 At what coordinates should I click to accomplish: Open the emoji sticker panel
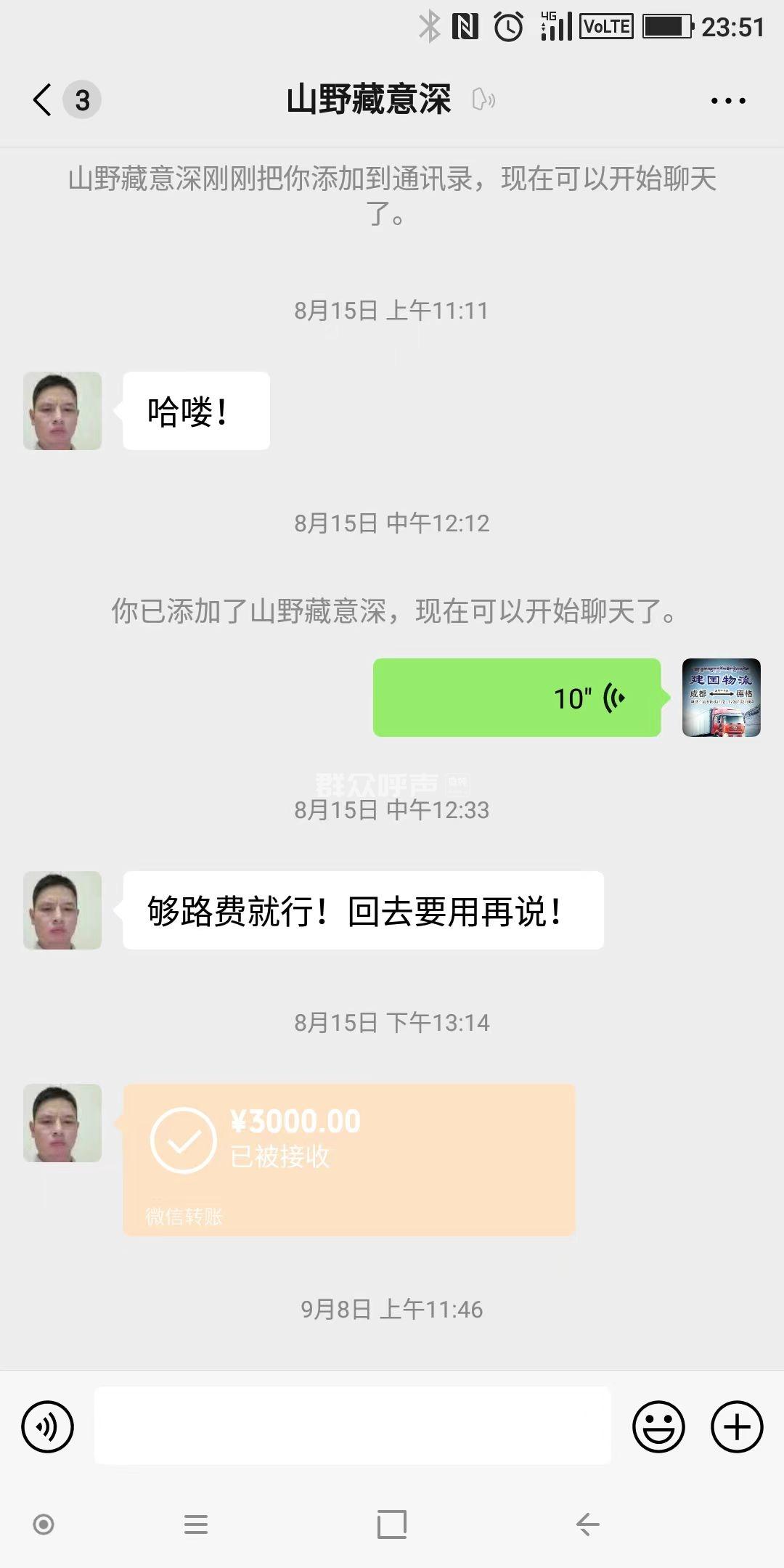658,1426
